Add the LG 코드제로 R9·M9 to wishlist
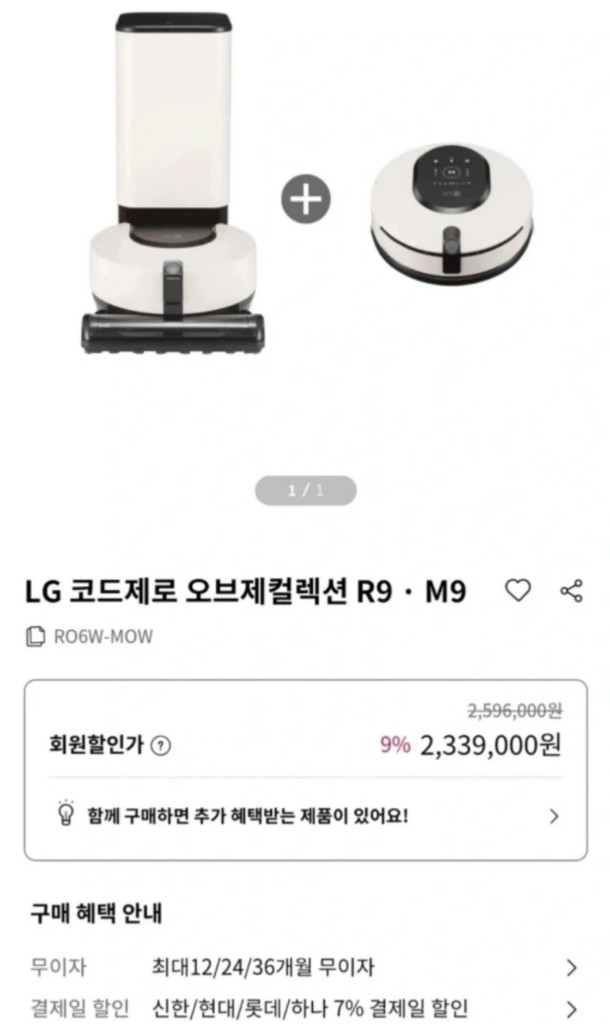 coord(517,591)
